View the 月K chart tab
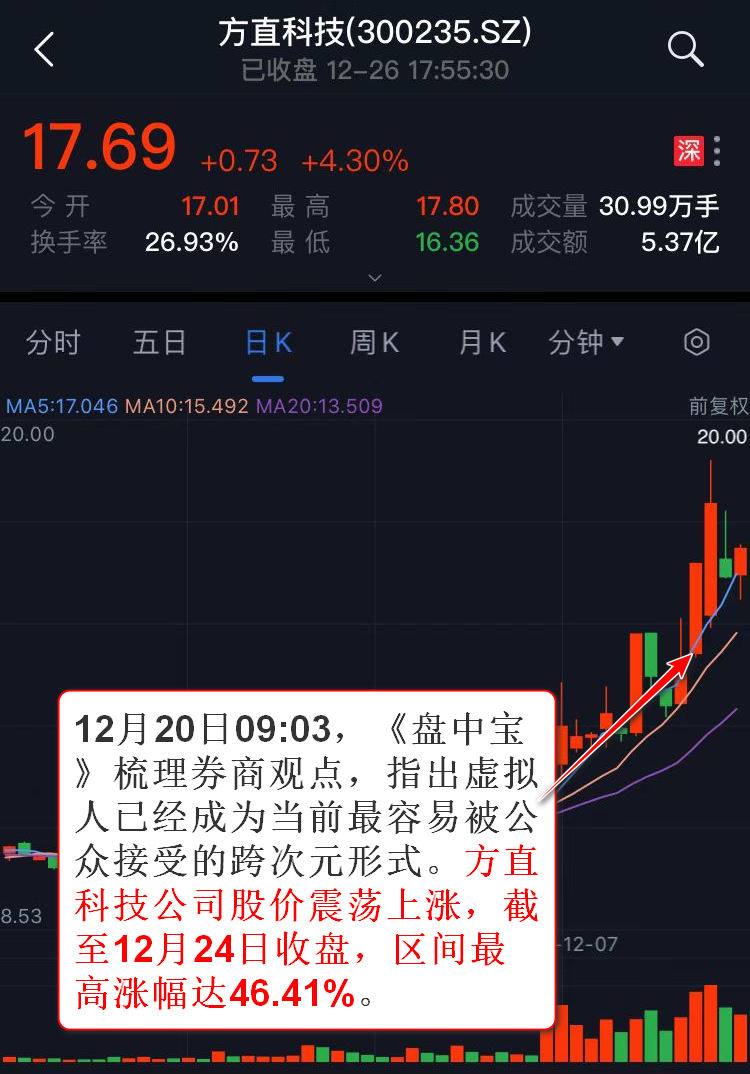Image resolution: width=750 pixels, height=1074 pixels. [482, 343]
